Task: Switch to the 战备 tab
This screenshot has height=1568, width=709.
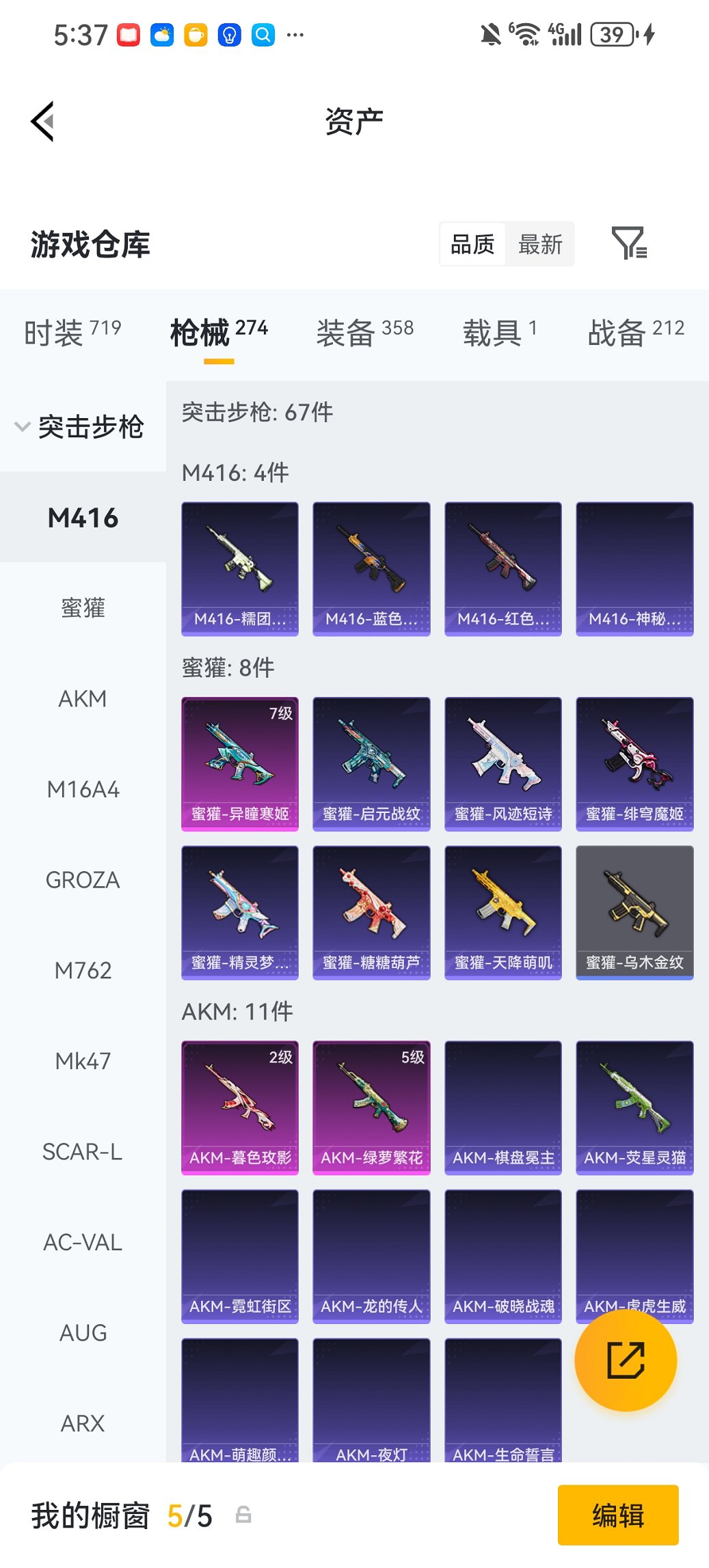Action: (x=635, y=333)
